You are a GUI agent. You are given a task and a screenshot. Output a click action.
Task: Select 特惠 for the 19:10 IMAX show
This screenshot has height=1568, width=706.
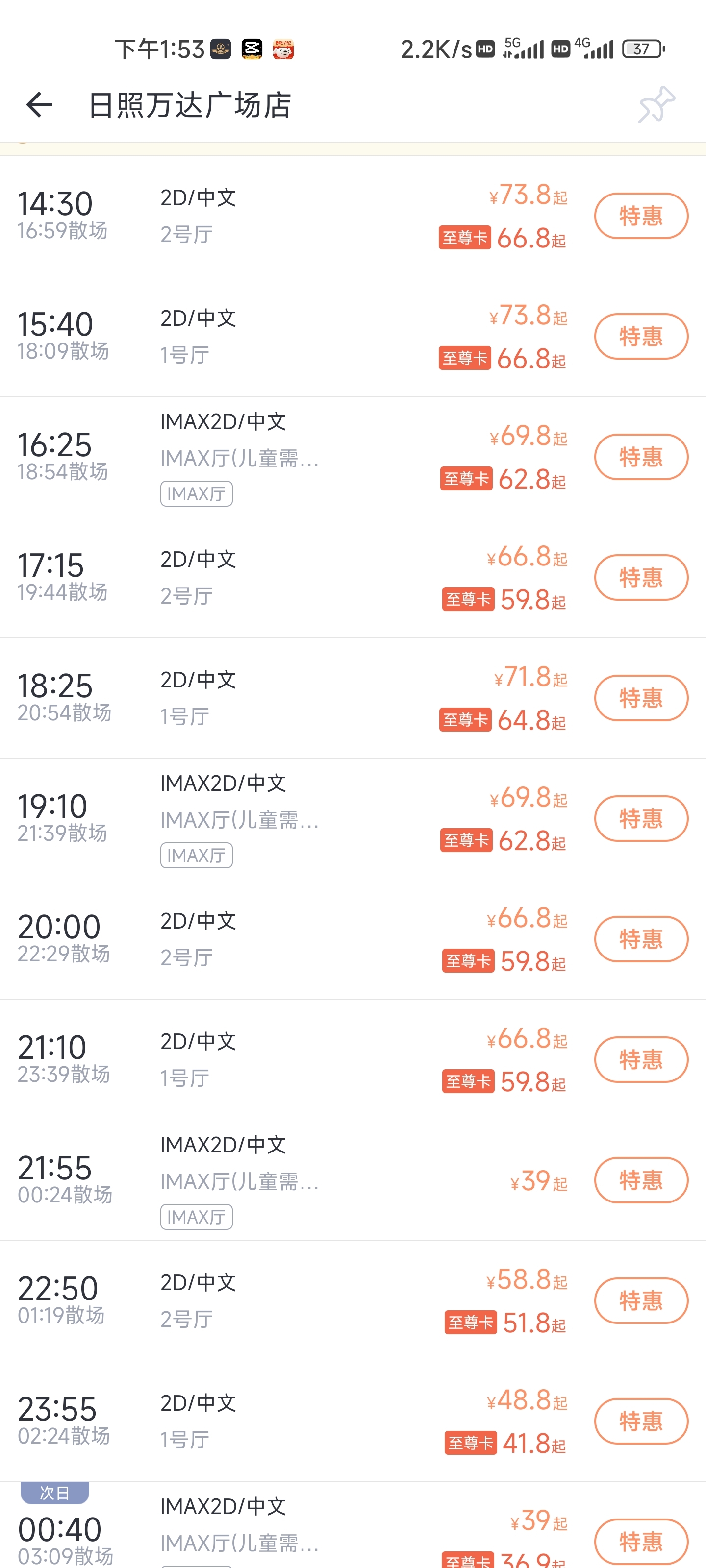(x=641, y=819)
